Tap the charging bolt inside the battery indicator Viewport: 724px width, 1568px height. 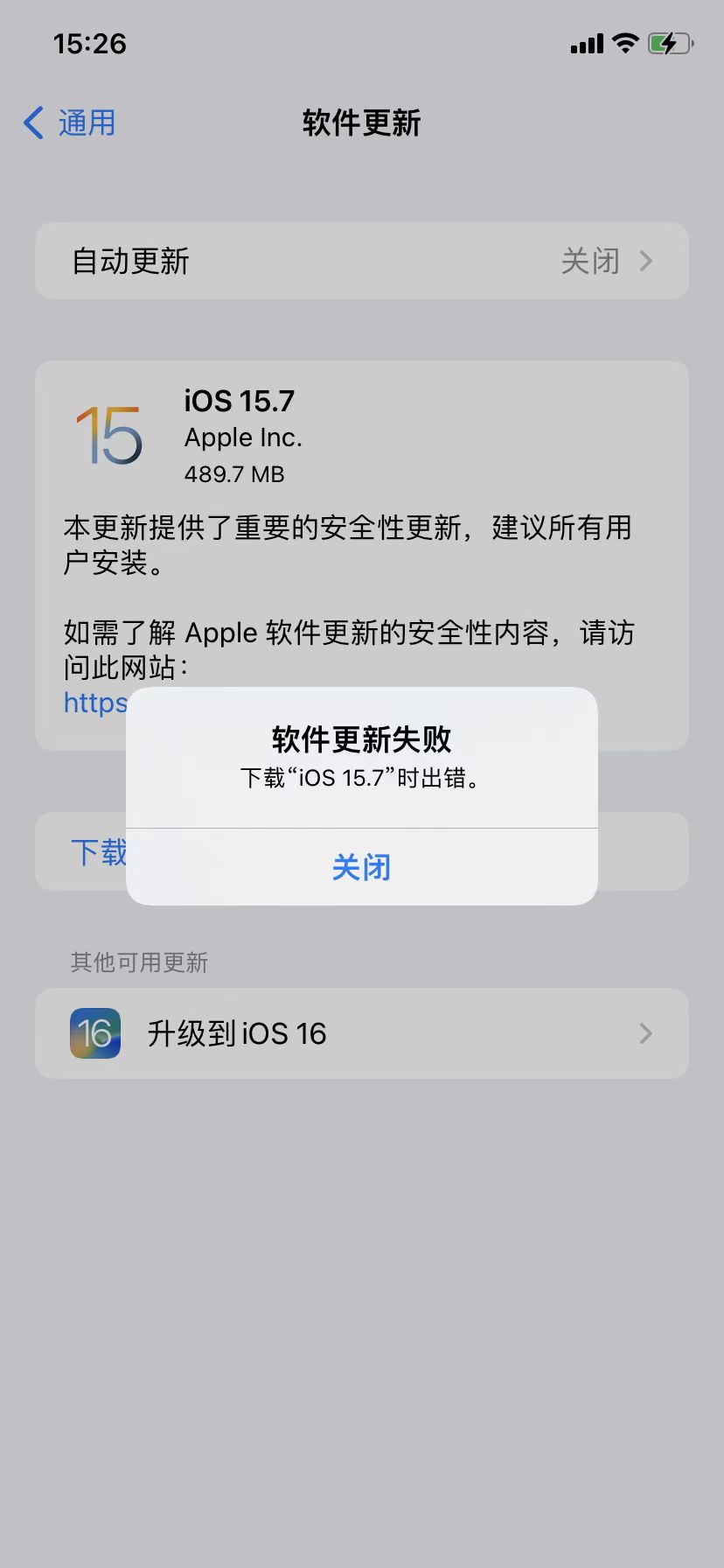point(670,43)
